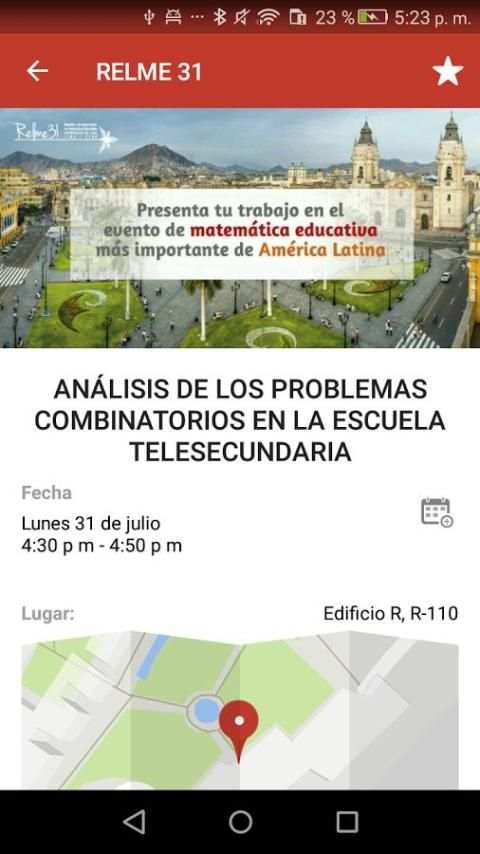Add the session to the calendar
Image resolution: width=480 pixels, height=854 pixels.
click(437, 513)
